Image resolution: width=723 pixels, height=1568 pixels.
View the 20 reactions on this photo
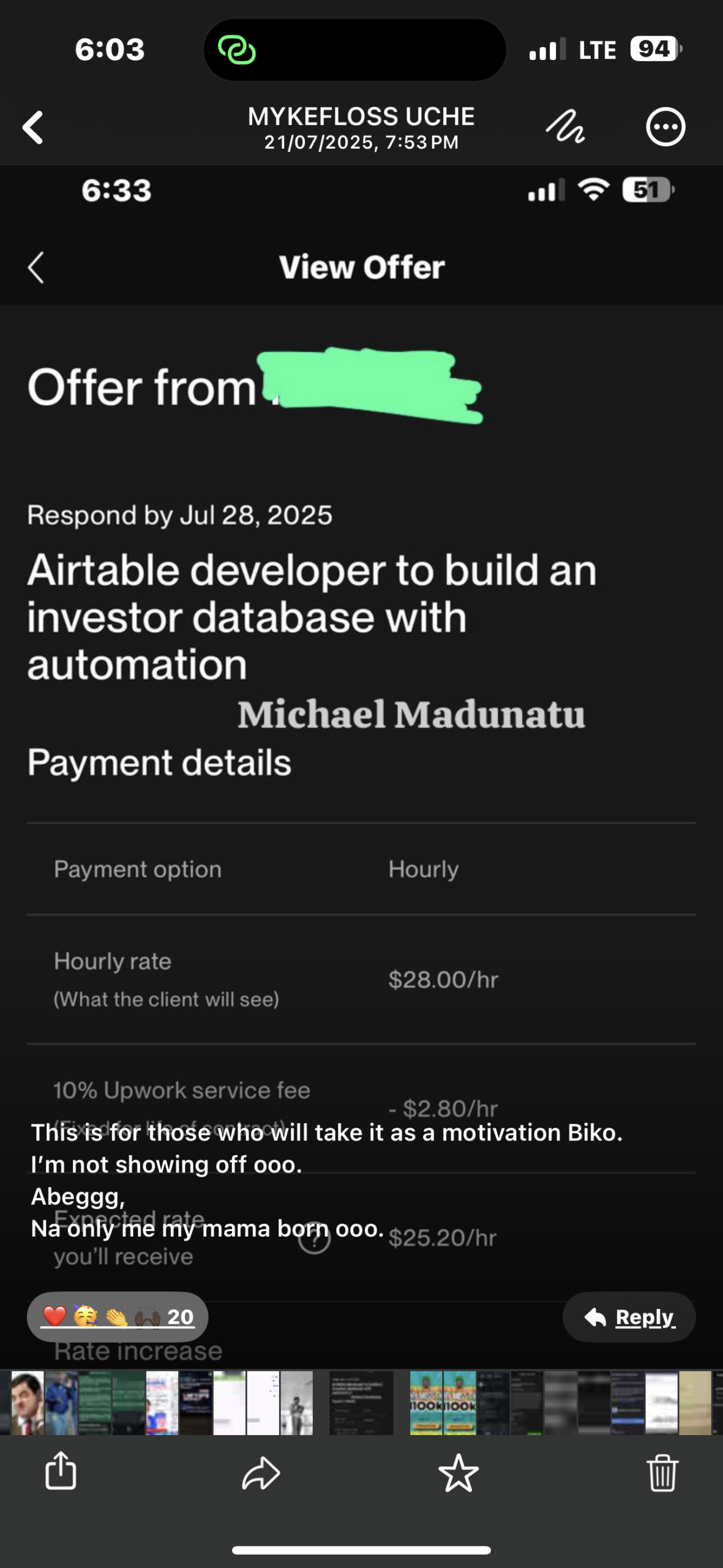(x=118, y=1316)
